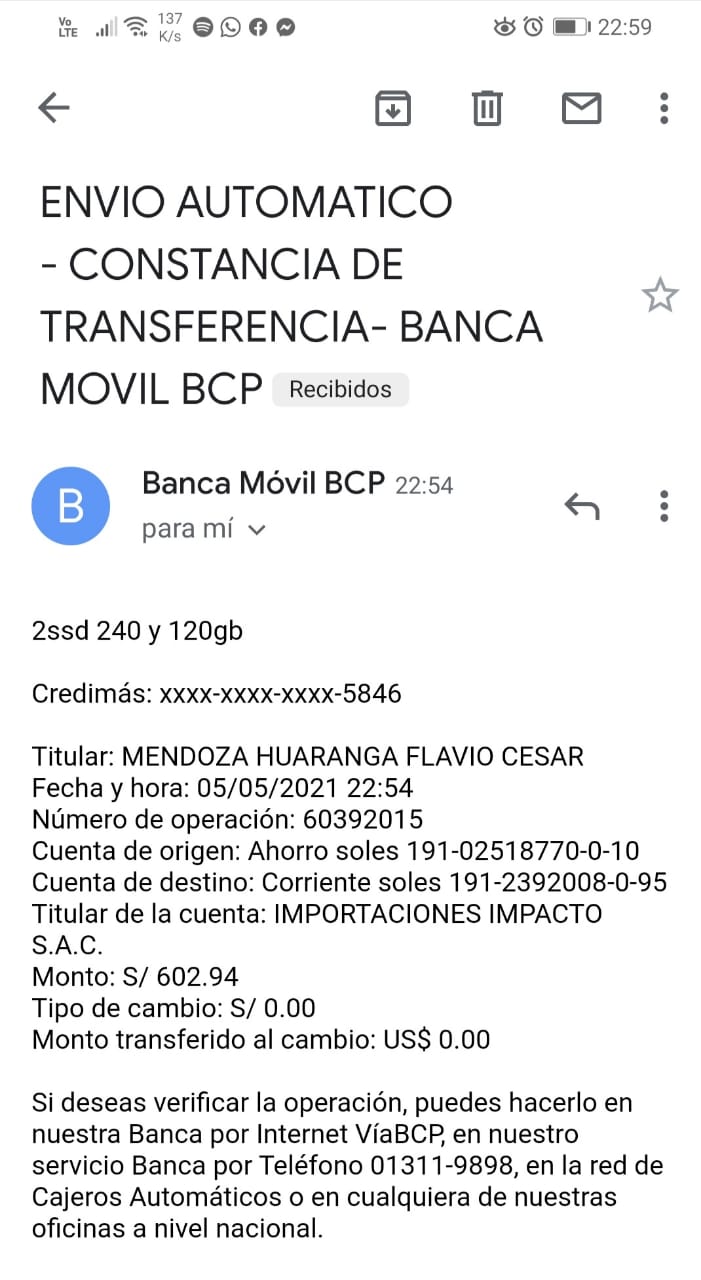Image resolution: width=701 pixels, height=1280 pixels.
Task: Mark this email as unread
Action: point(581,108)
